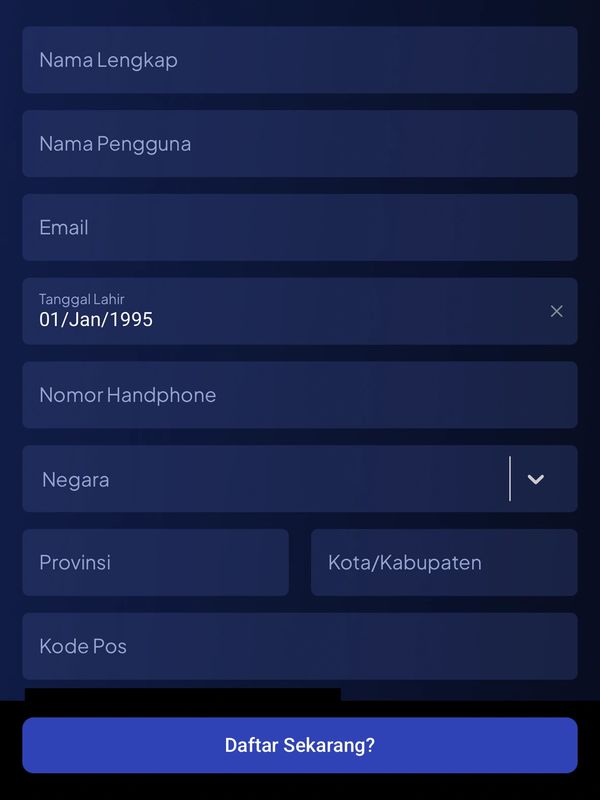Submit with Daftar Sekarang button
This screenshot has width=600, height=800.
300,745
